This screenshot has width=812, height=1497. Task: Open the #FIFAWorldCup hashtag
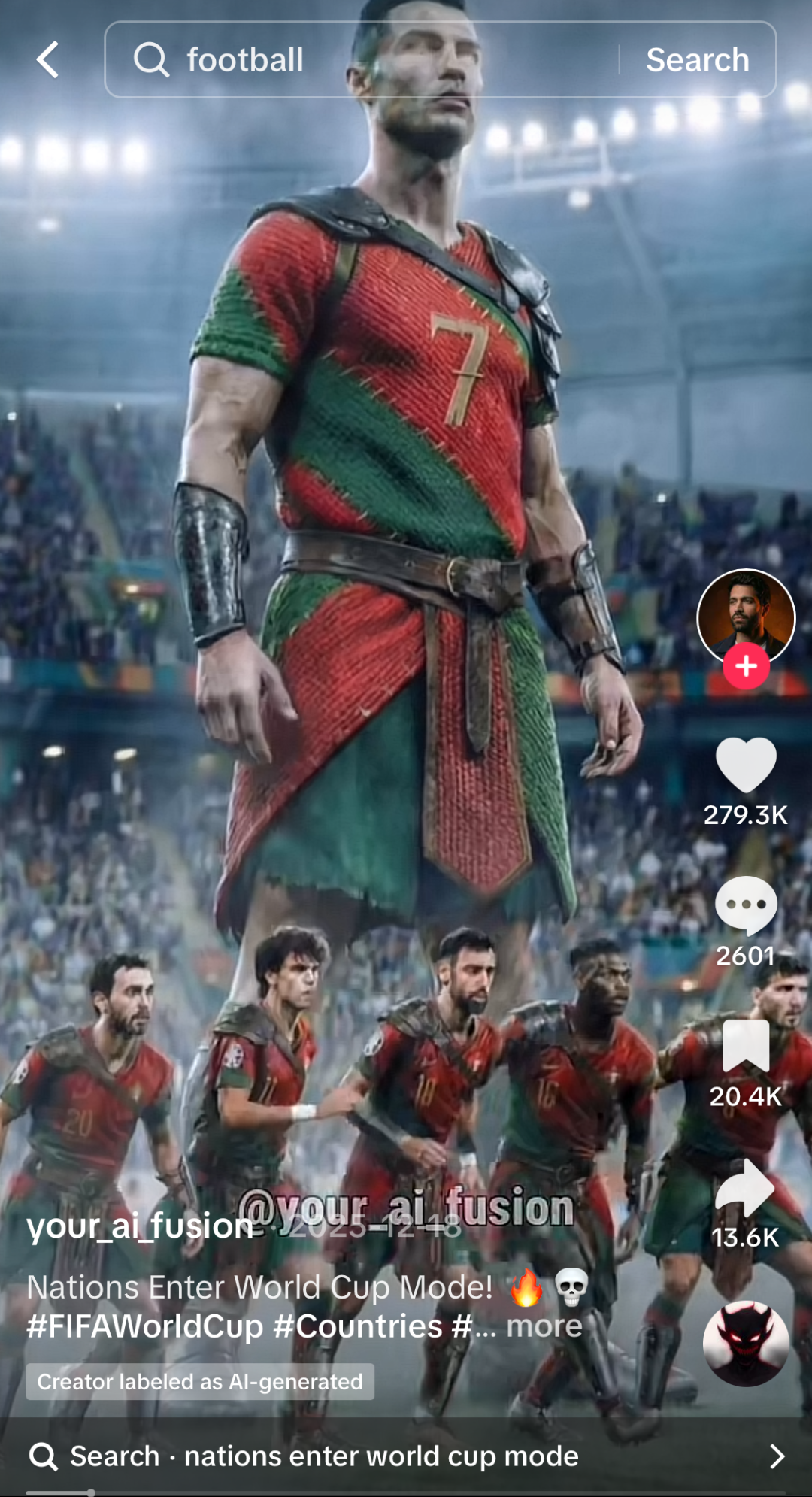144,1326
